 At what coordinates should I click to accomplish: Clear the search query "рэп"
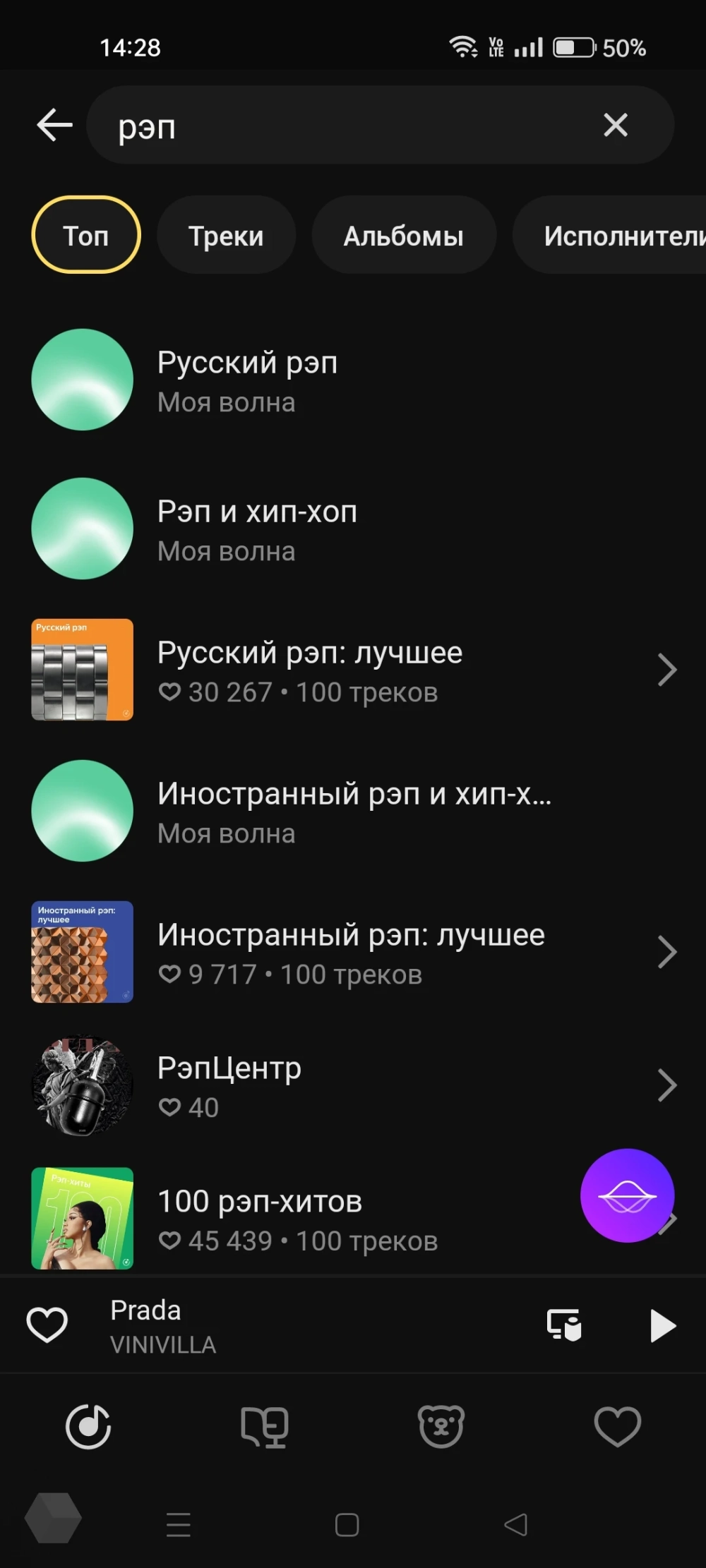[x=615, y=126]
